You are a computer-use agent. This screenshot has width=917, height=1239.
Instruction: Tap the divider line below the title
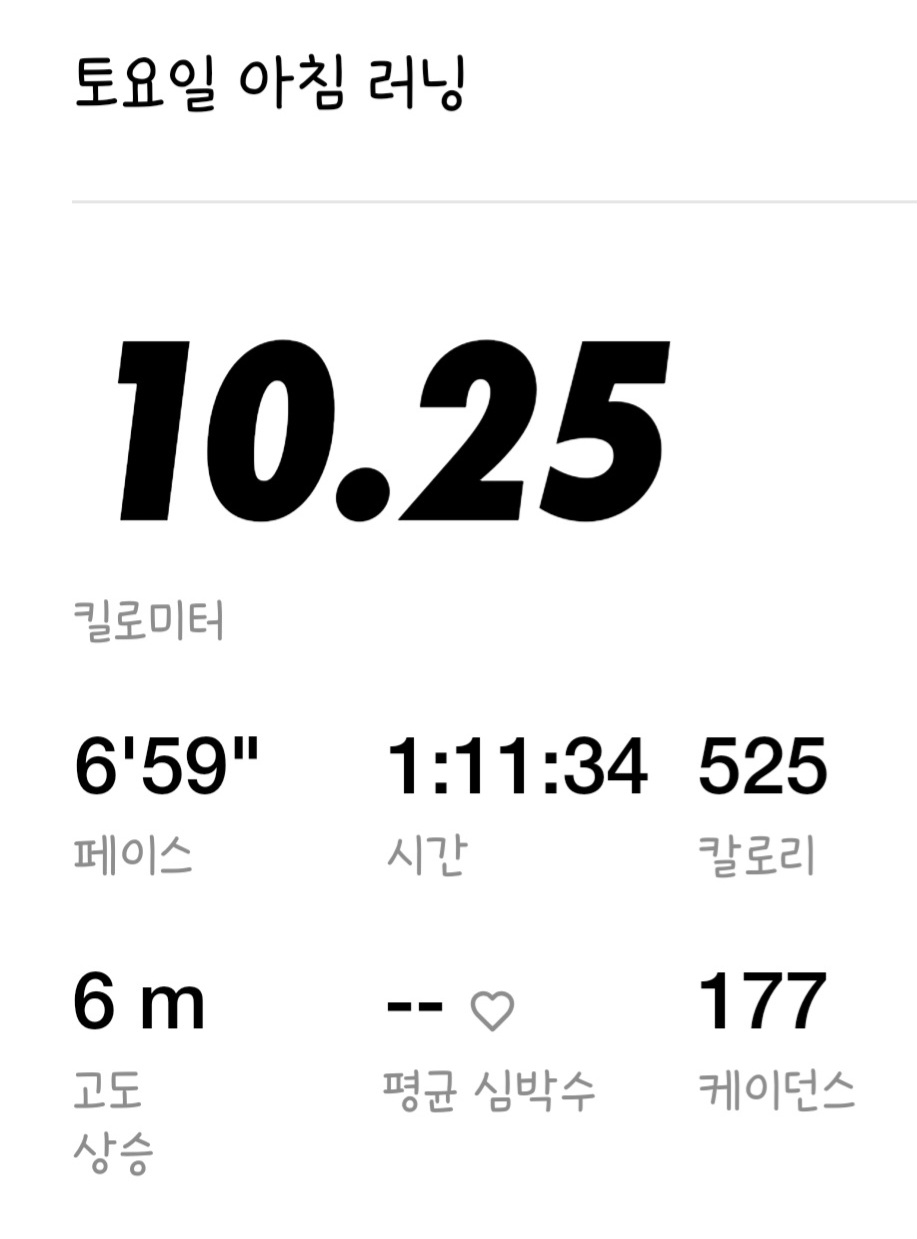[x=458, y=202]
